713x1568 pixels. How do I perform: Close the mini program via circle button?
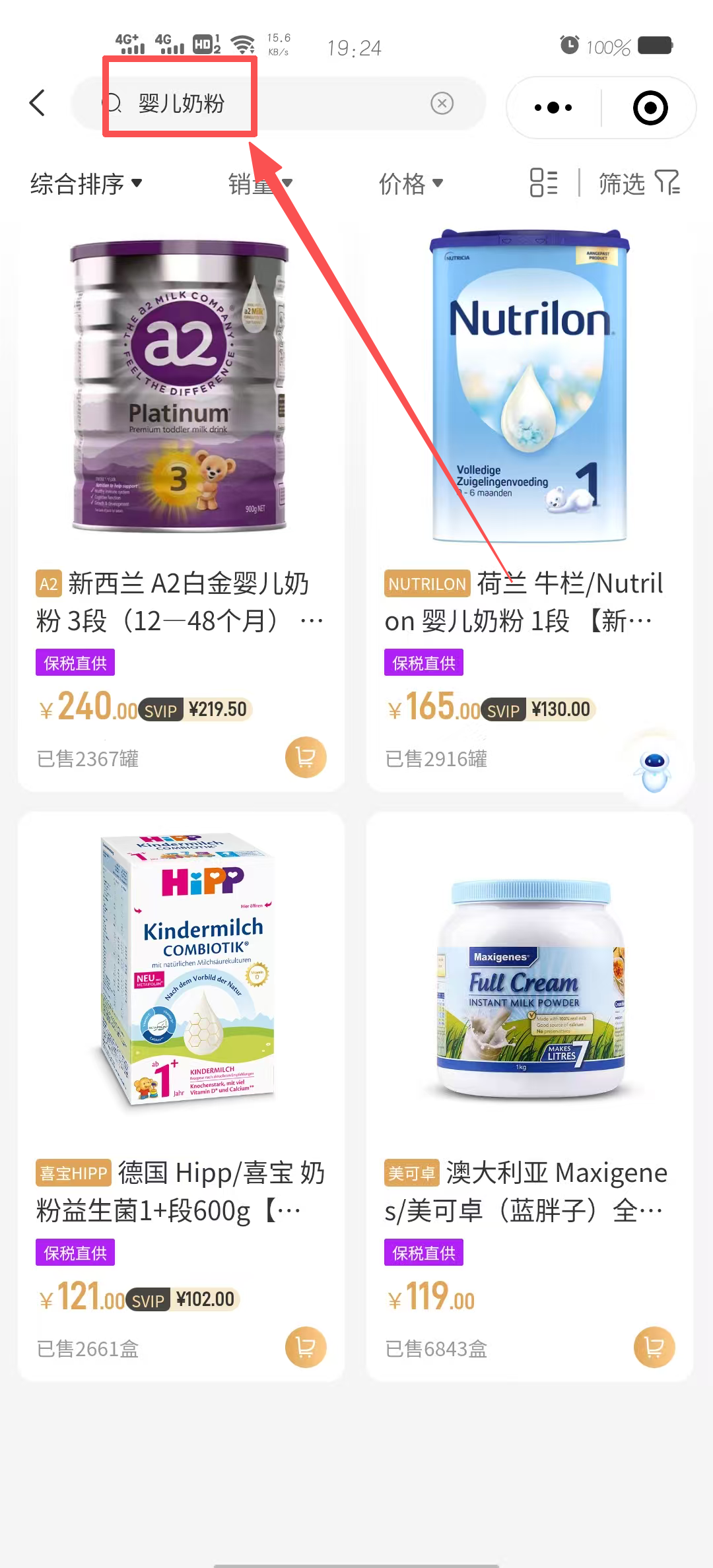[x=650, y=108]
